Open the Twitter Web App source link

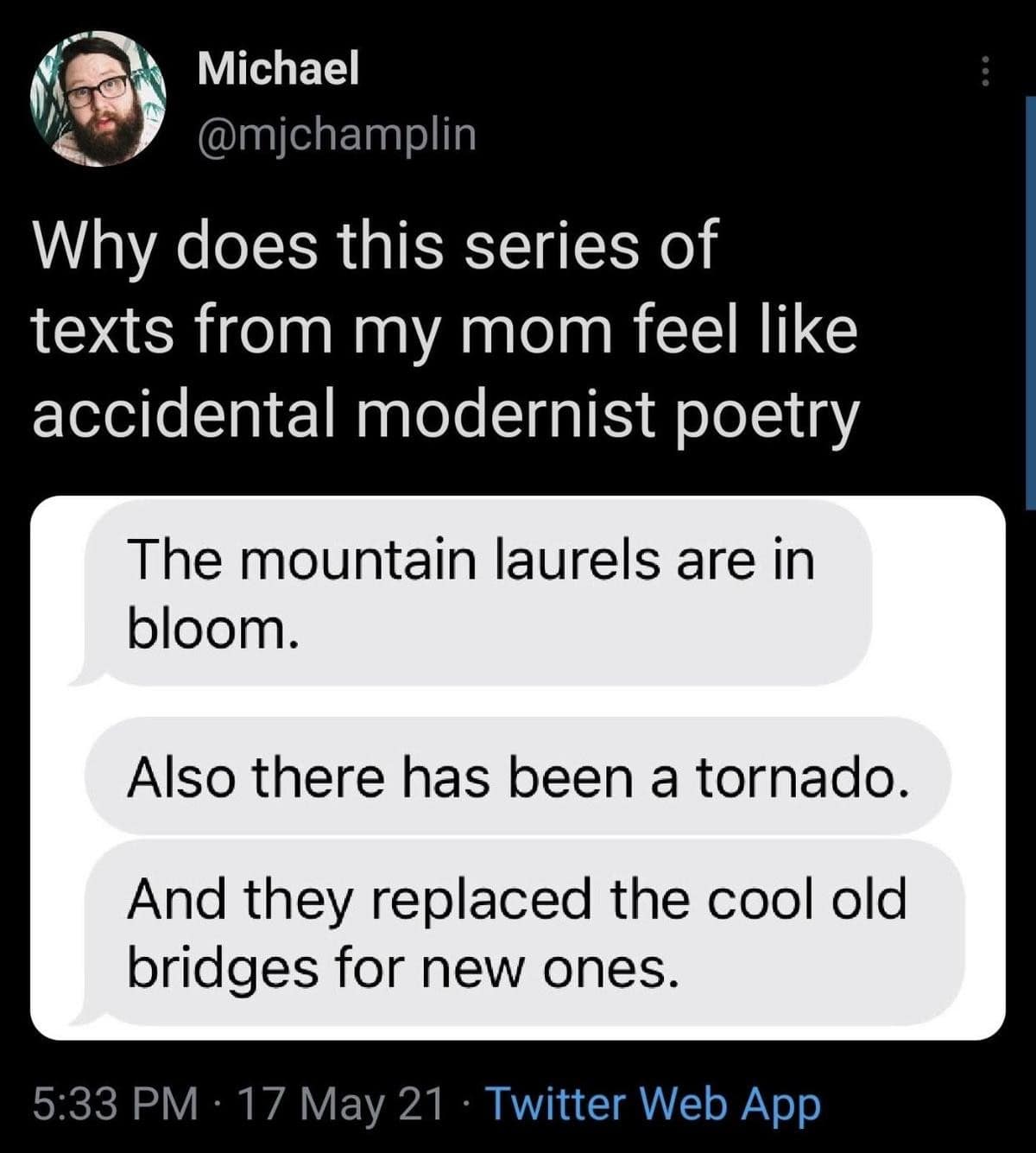pyautogui.click(x=654, y=1104)
